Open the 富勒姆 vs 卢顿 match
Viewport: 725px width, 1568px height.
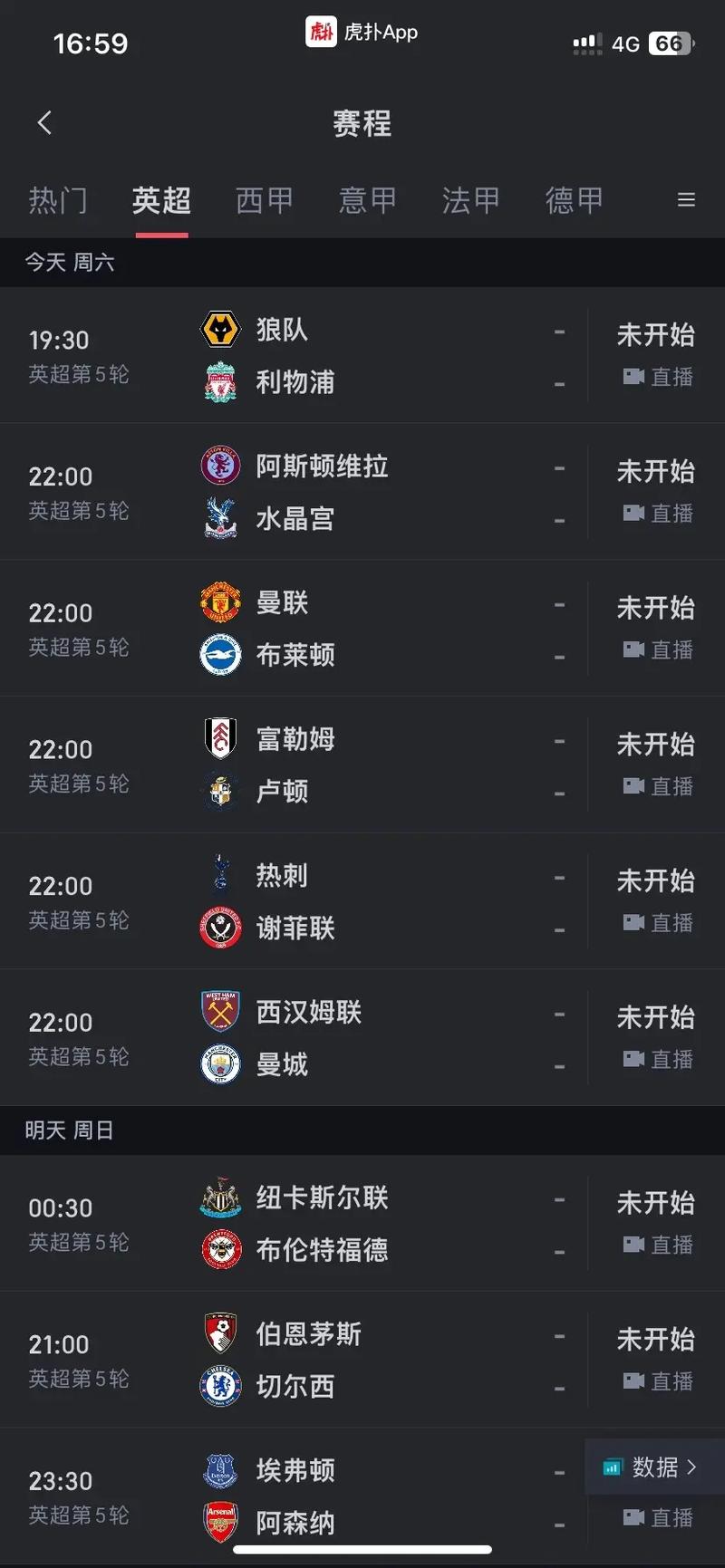(362, 765)
